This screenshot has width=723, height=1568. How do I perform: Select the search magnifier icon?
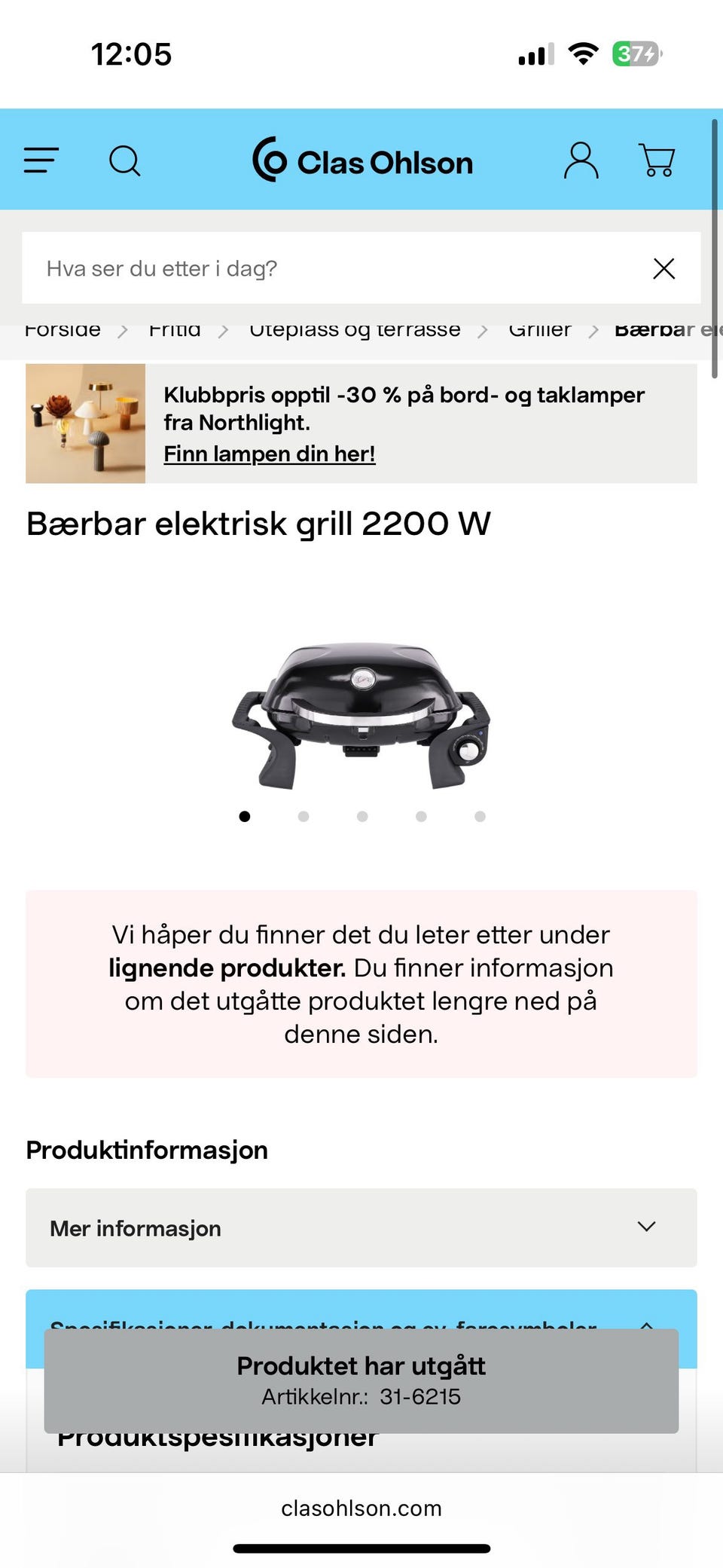126,160
